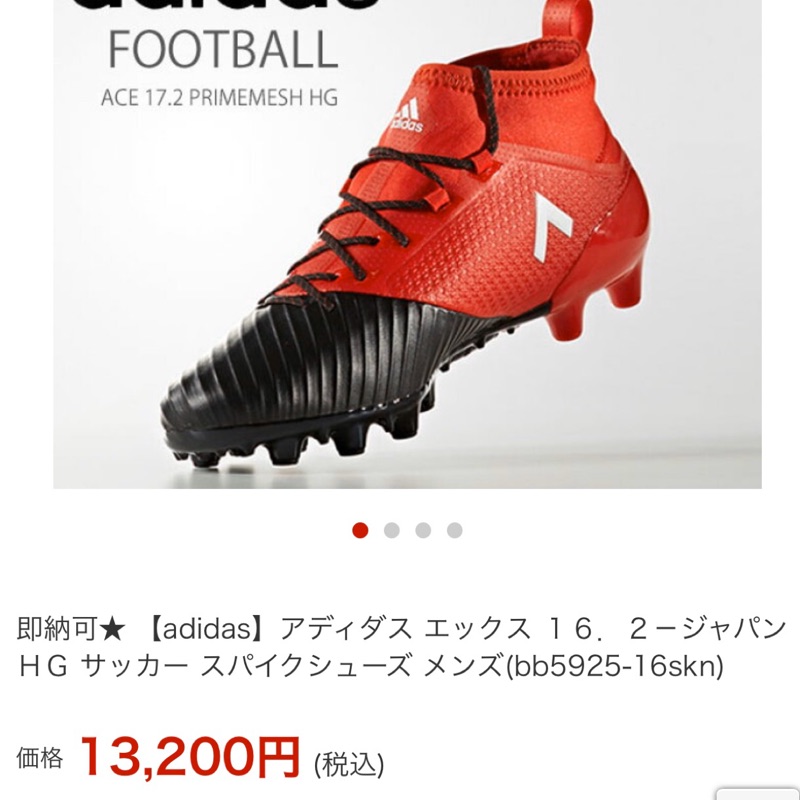
Task: Jump to the fourth image dot
Action: [x=455, y=531]
